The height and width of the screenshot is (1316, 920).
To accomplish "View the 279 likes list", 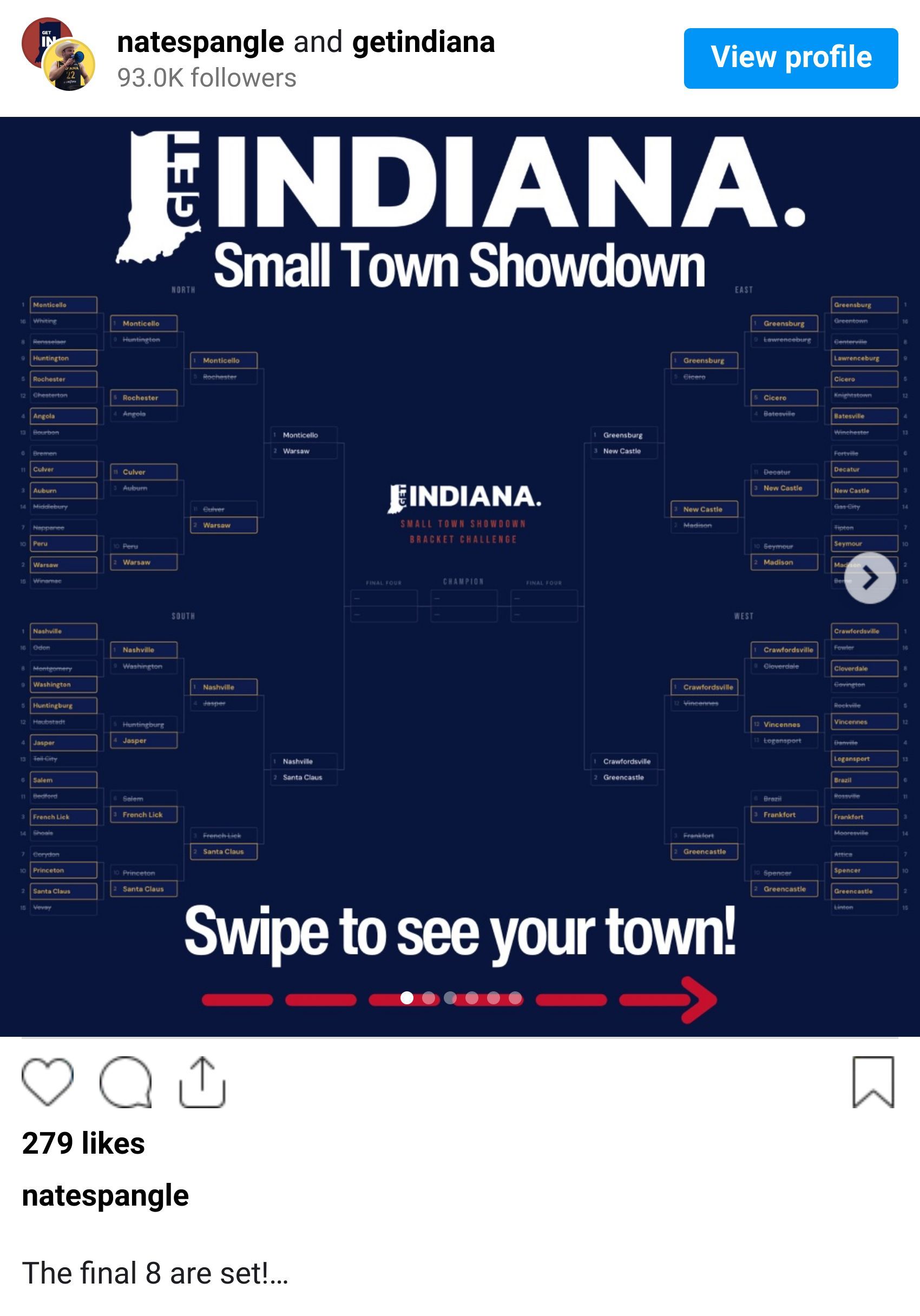I will [83, 1143].
